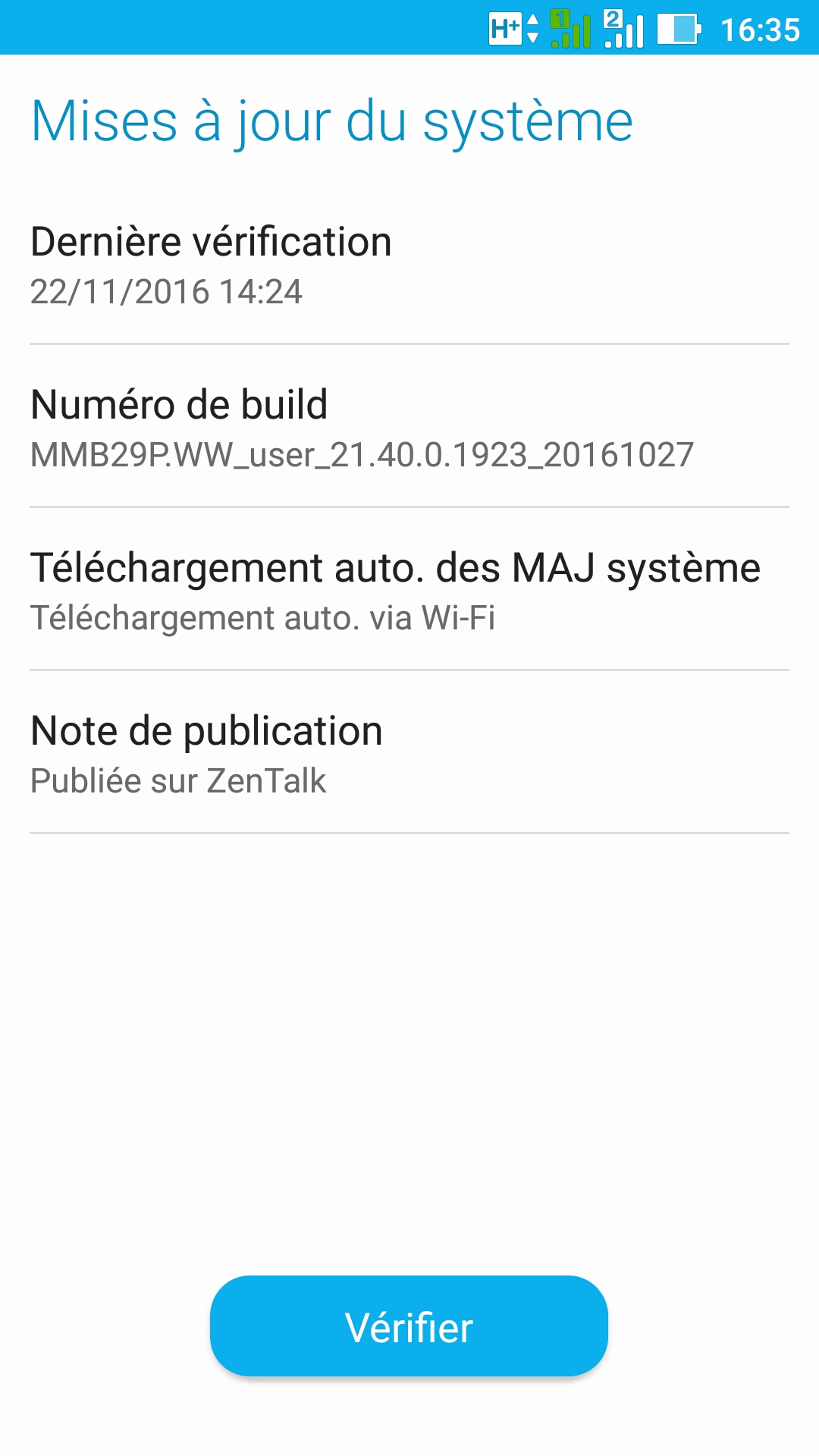The image size is (819, 1456).
Task: Open Téléchargement auto. des MAJ système setting
Action: tap(409, 589)
